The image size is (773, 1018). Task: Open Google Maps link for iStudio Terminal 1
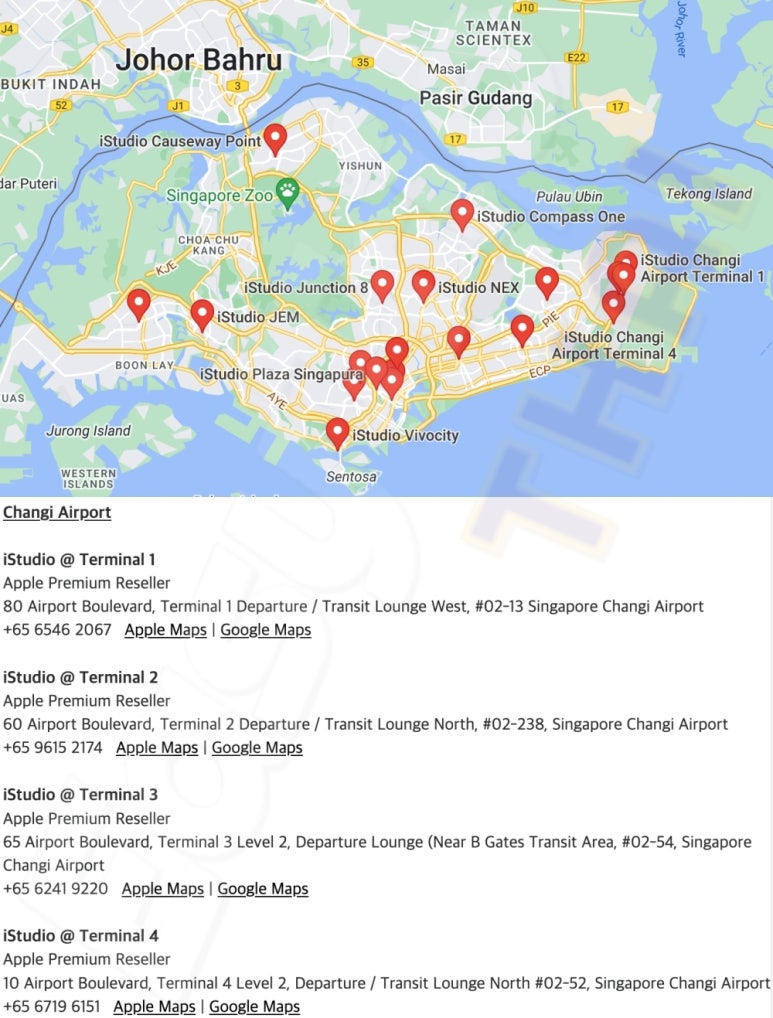point(265,630)
